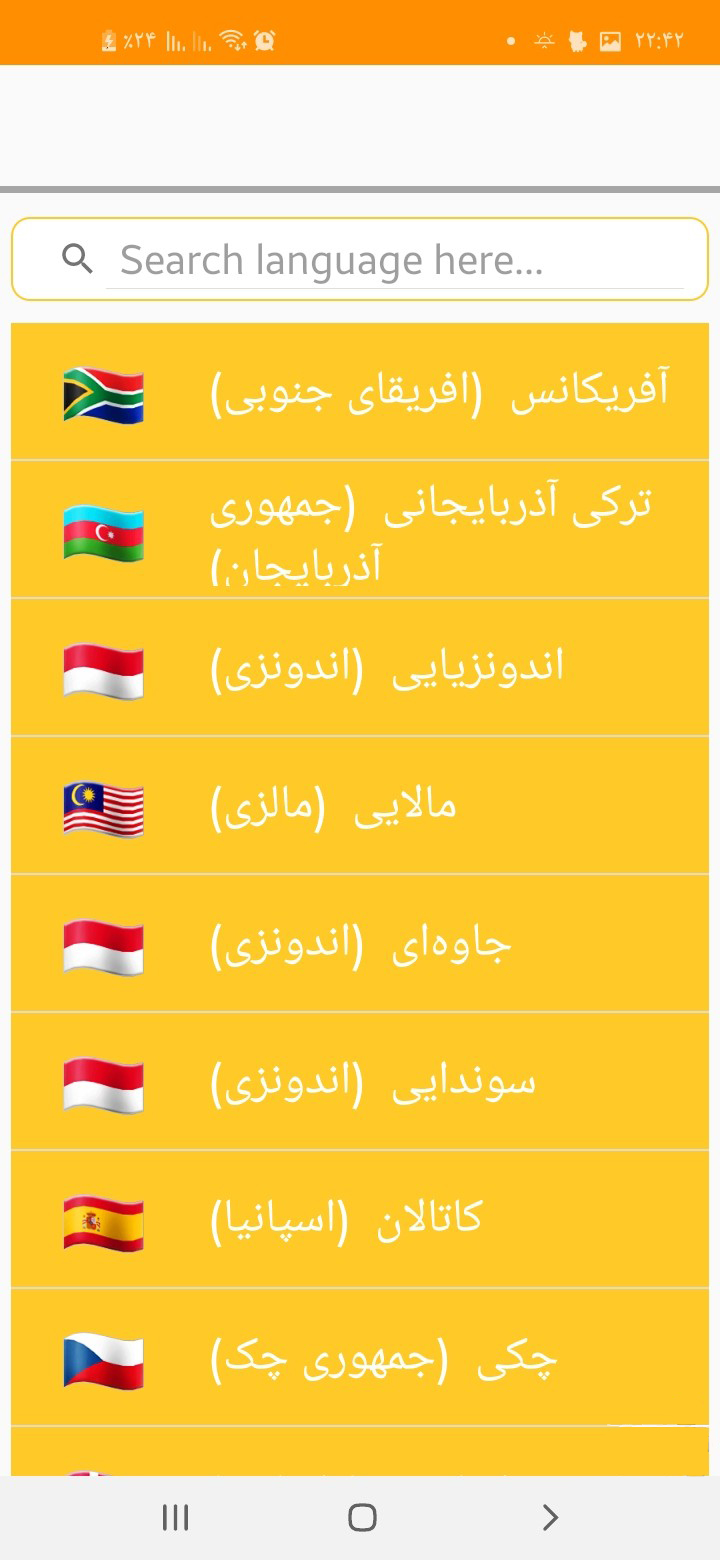Tap the Home navigation button

[360, 1517]
